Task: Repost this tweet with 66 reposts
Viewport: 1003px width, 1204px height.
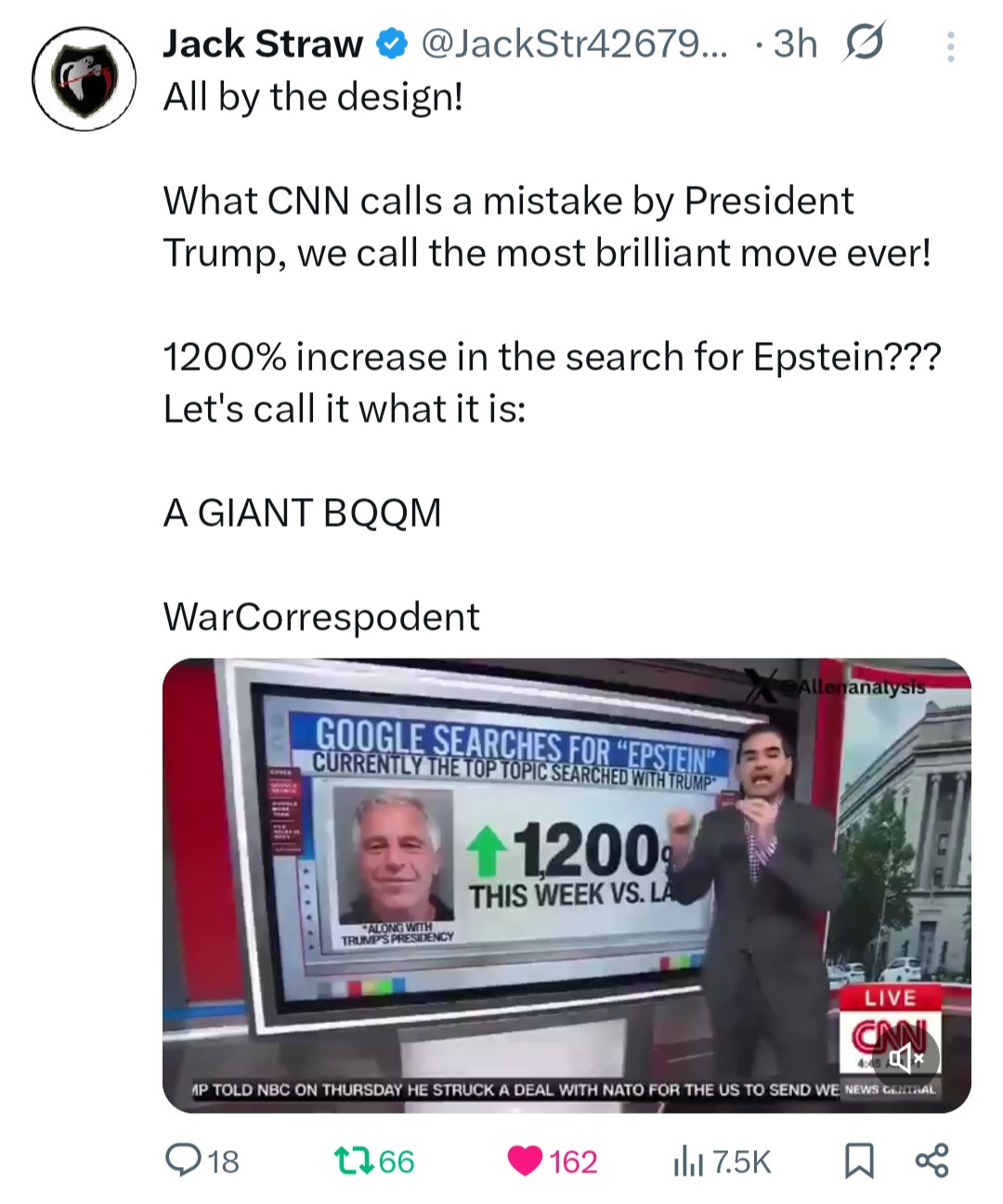Action: (374, 1161)
